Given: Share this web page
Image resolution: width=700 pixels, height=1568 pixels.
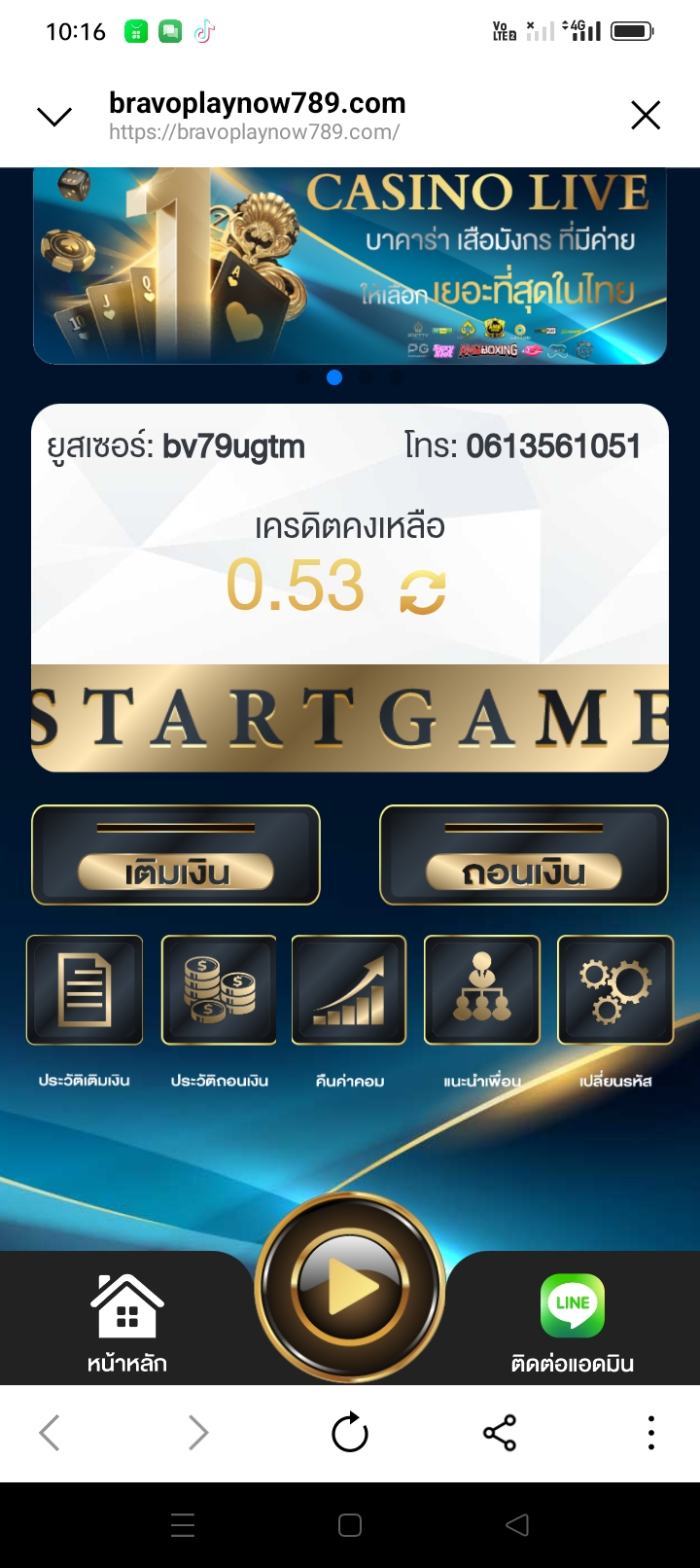Looking at the screenshot, I should (500, 1433).
